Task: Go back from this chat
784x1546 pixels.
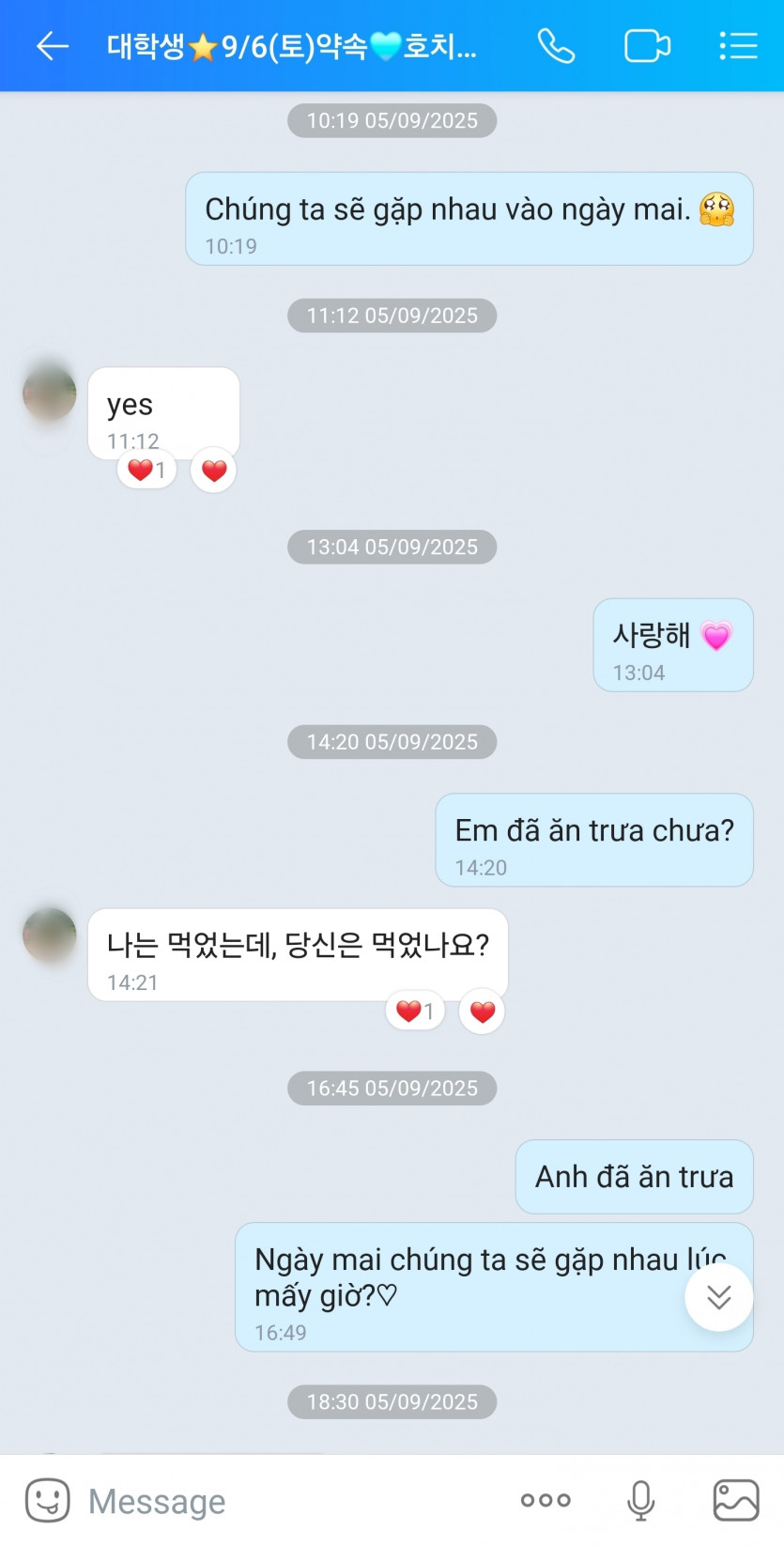Action: 52,46
